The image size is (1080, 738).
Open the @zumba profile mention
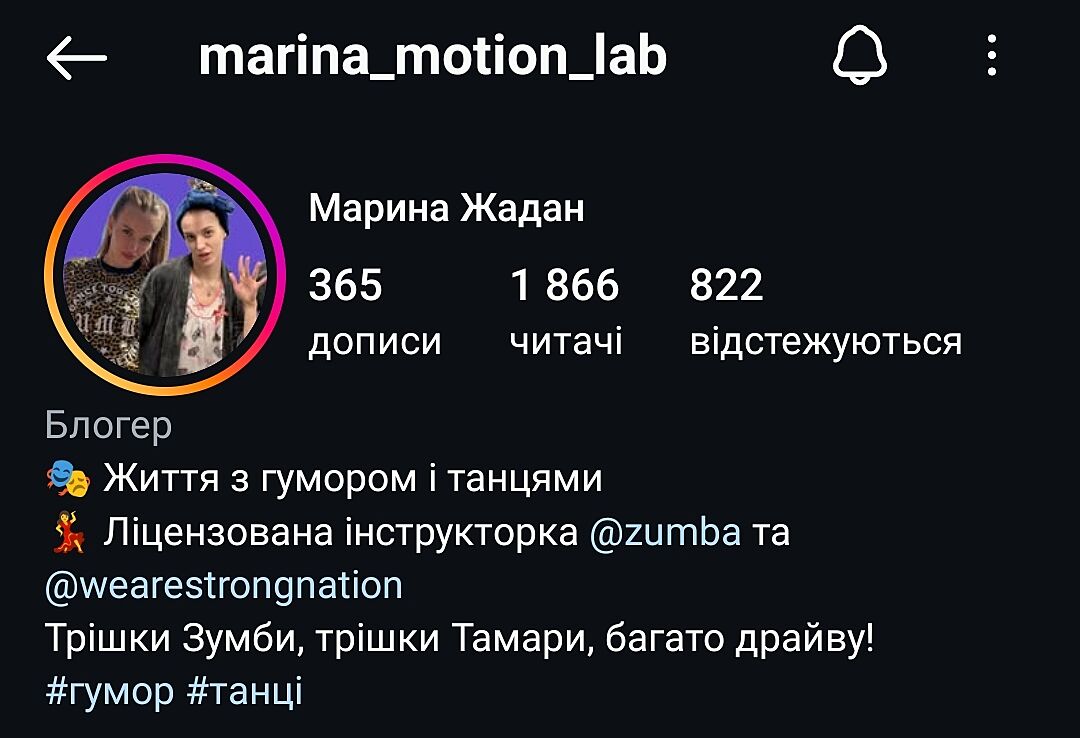pyautogui.click(x=665, y=533)
